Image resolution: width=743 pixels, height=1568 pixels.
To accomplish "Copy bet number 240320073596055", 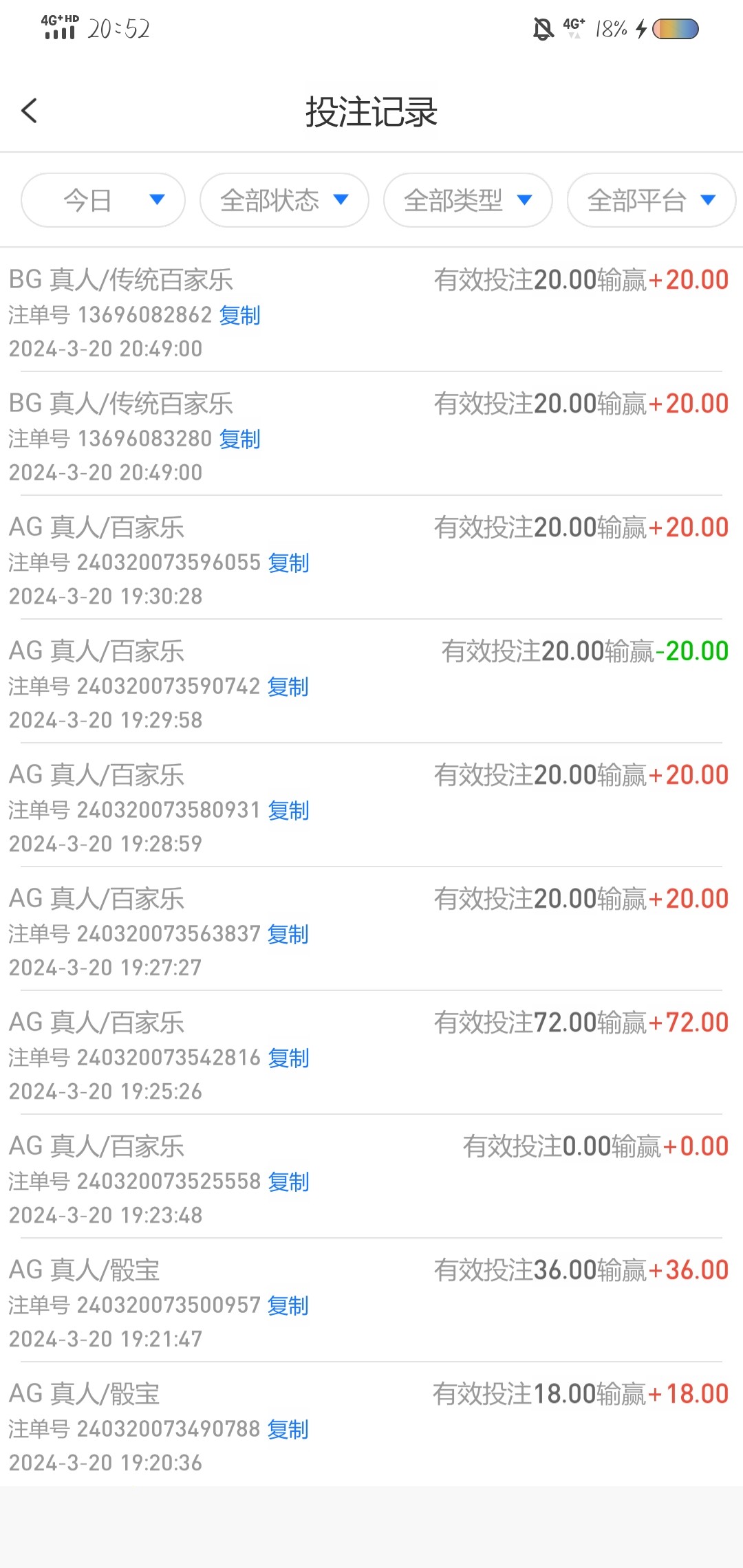I will pos(288,563).
